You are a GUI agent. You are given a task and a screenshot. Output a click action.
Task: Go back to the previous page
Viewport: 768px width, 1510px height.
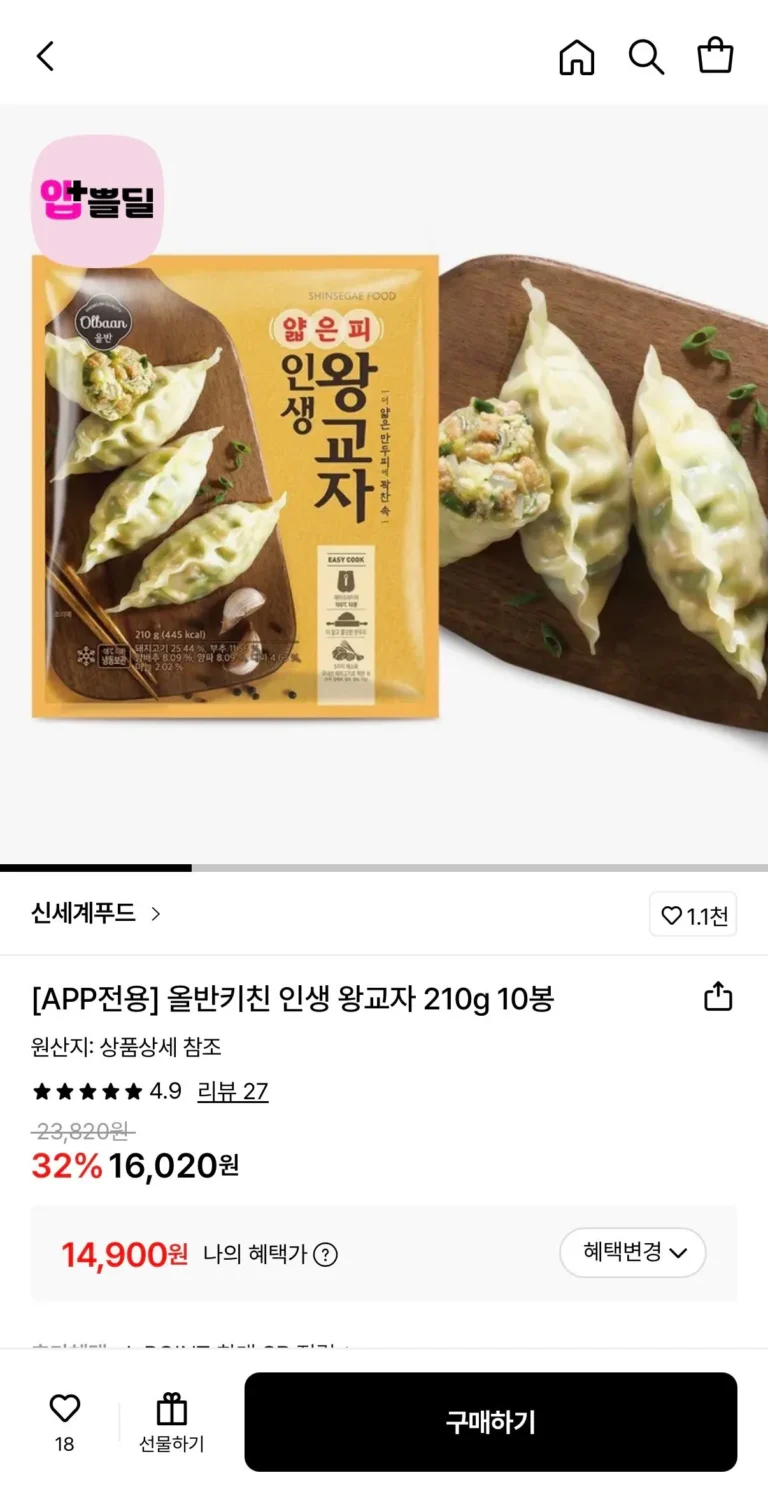pos(45,56)
